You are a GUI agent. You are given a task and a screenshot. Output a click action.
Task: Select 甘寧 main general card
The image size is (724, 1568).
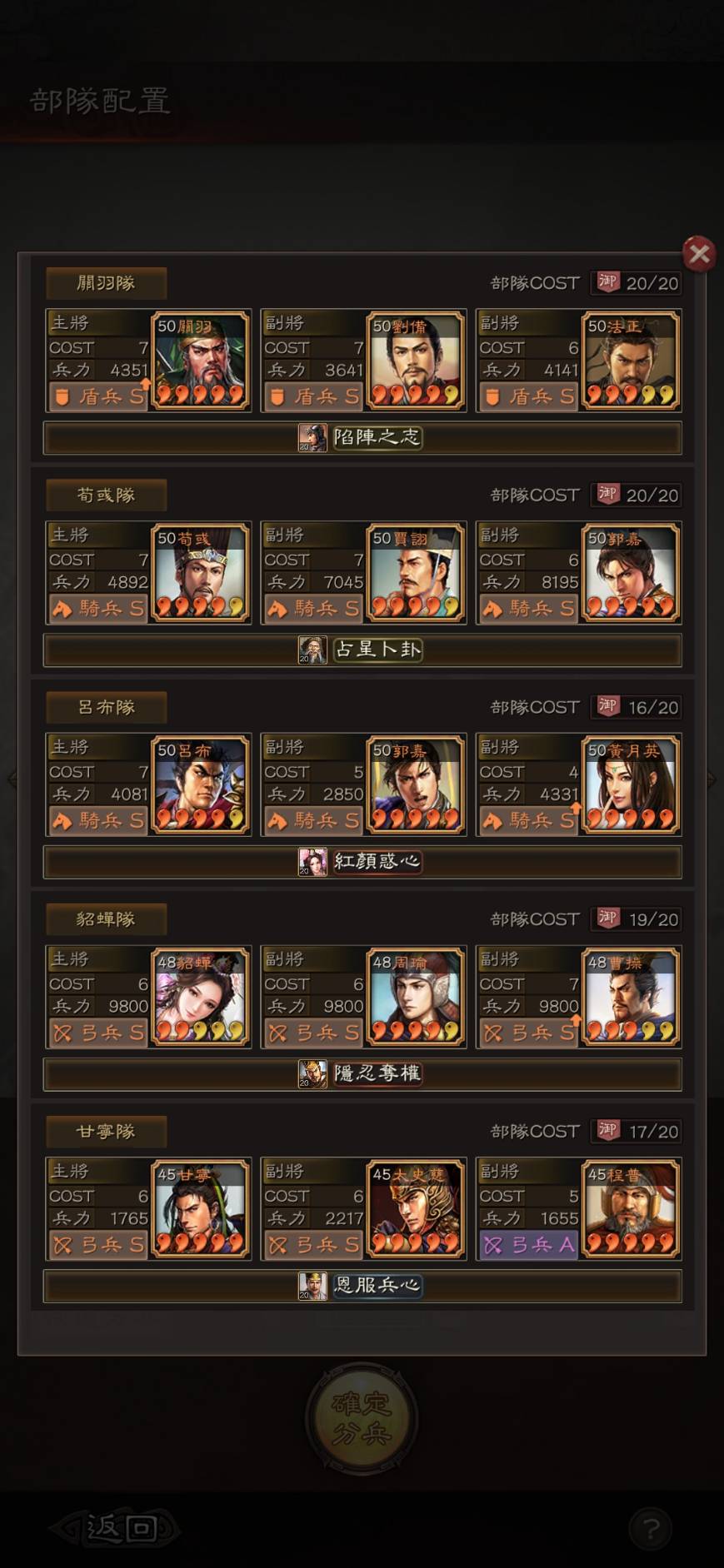tap(200, 1209)
